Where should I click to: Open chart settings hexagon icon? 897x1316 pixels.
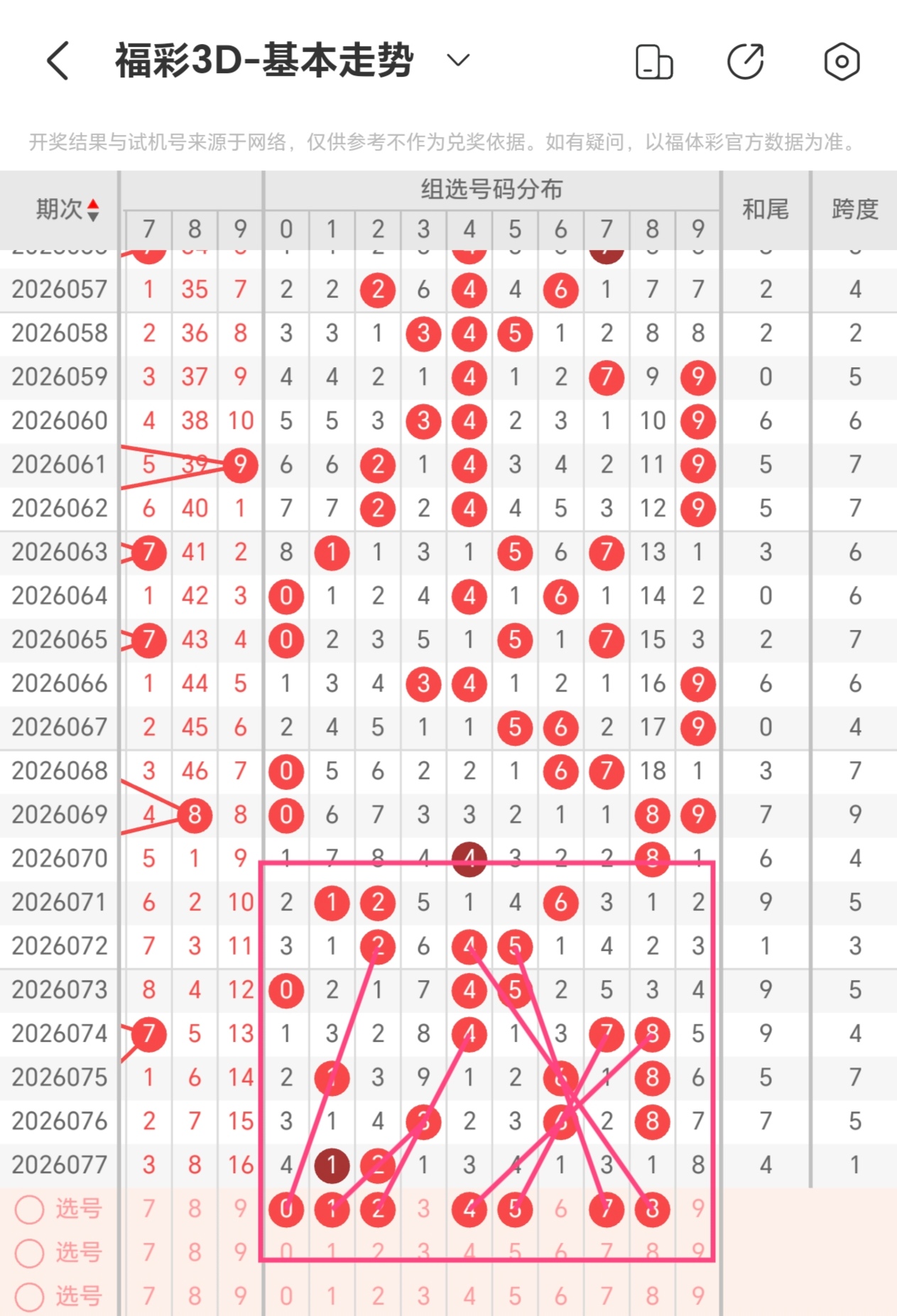point(842,62)
